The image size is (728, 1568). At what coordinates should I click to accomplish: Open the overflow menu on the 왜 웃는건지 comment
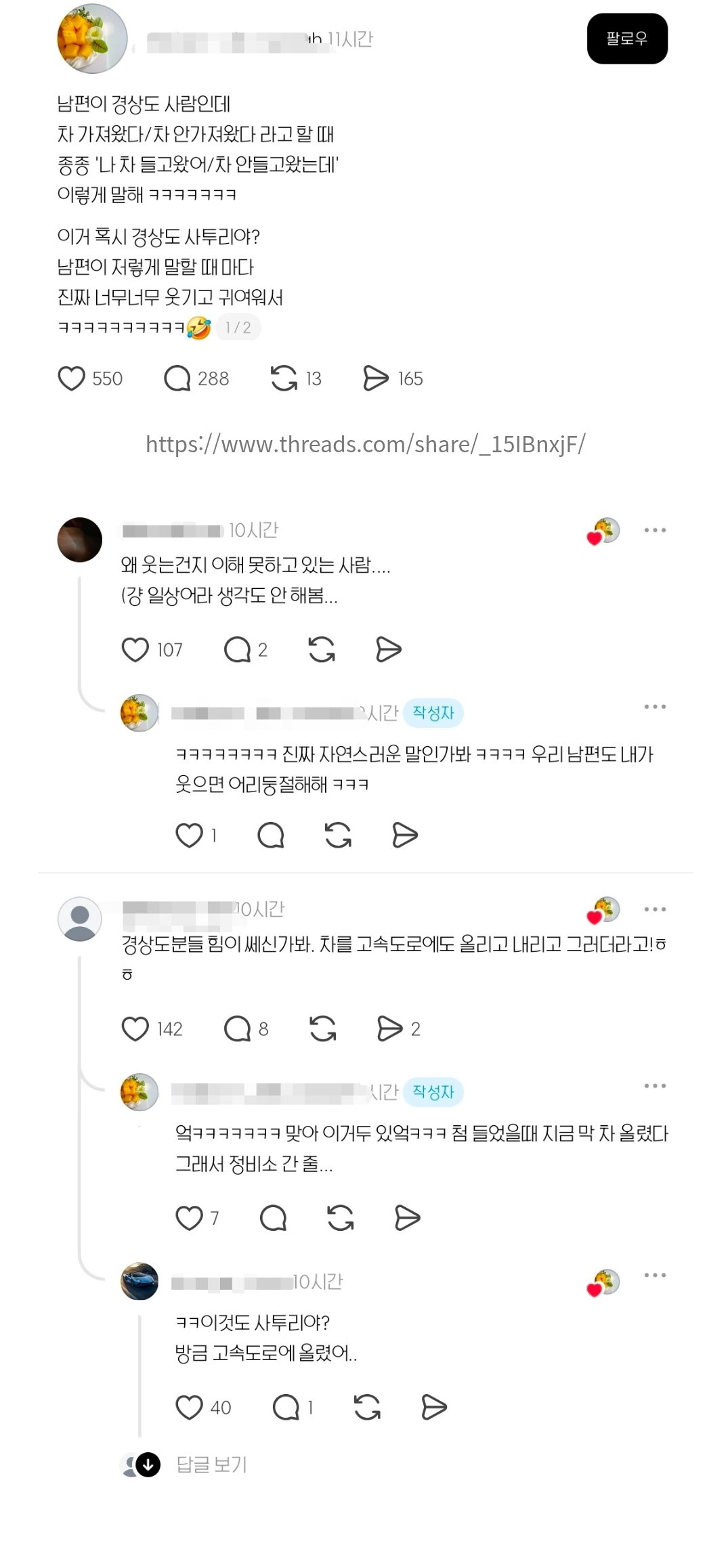[655, 530]
